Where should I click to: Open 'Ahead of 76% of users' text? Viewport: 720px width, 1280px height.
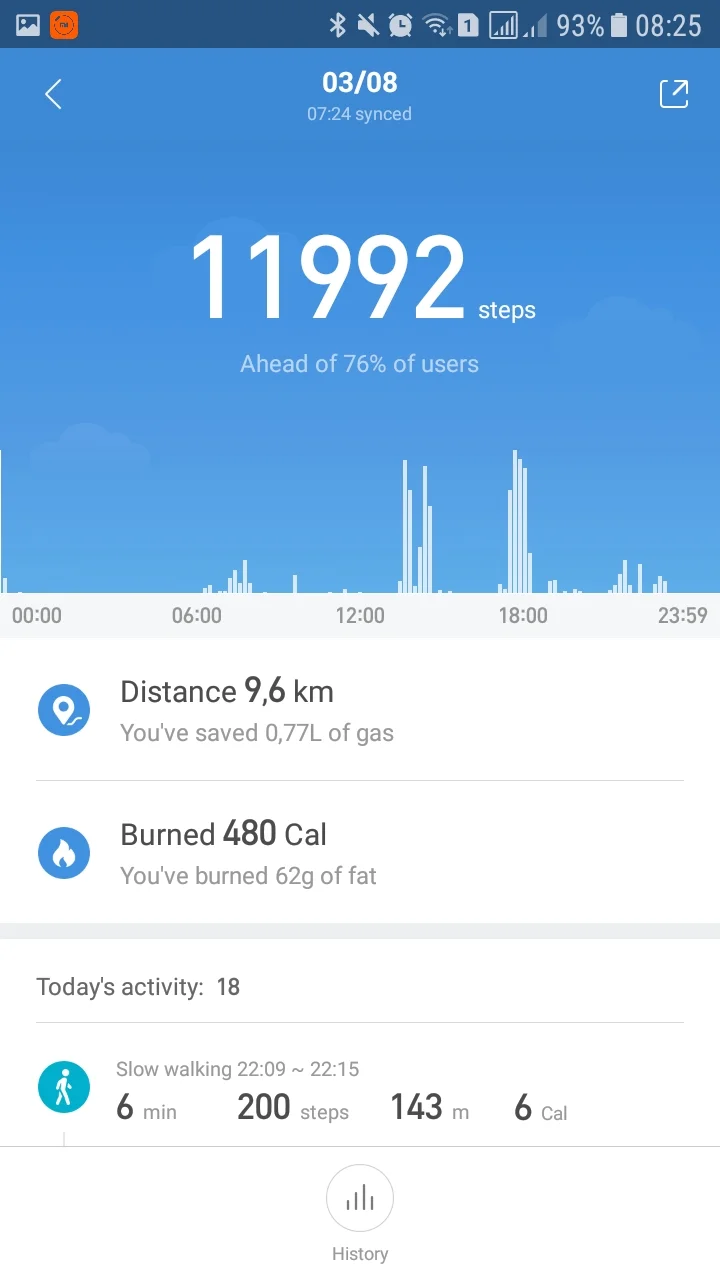[x=358, y=363]
